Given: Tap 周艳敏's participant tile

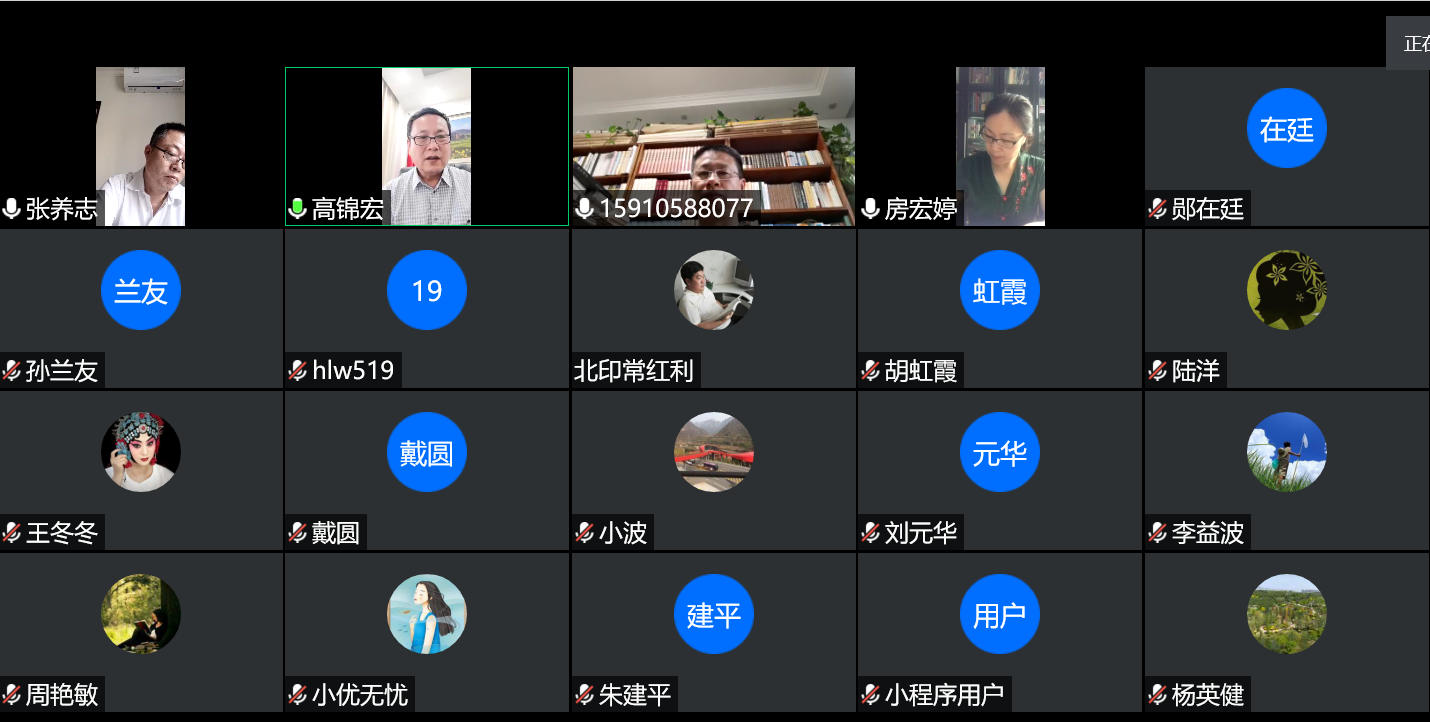Looking at the screenshot, I should click(141, 632).
